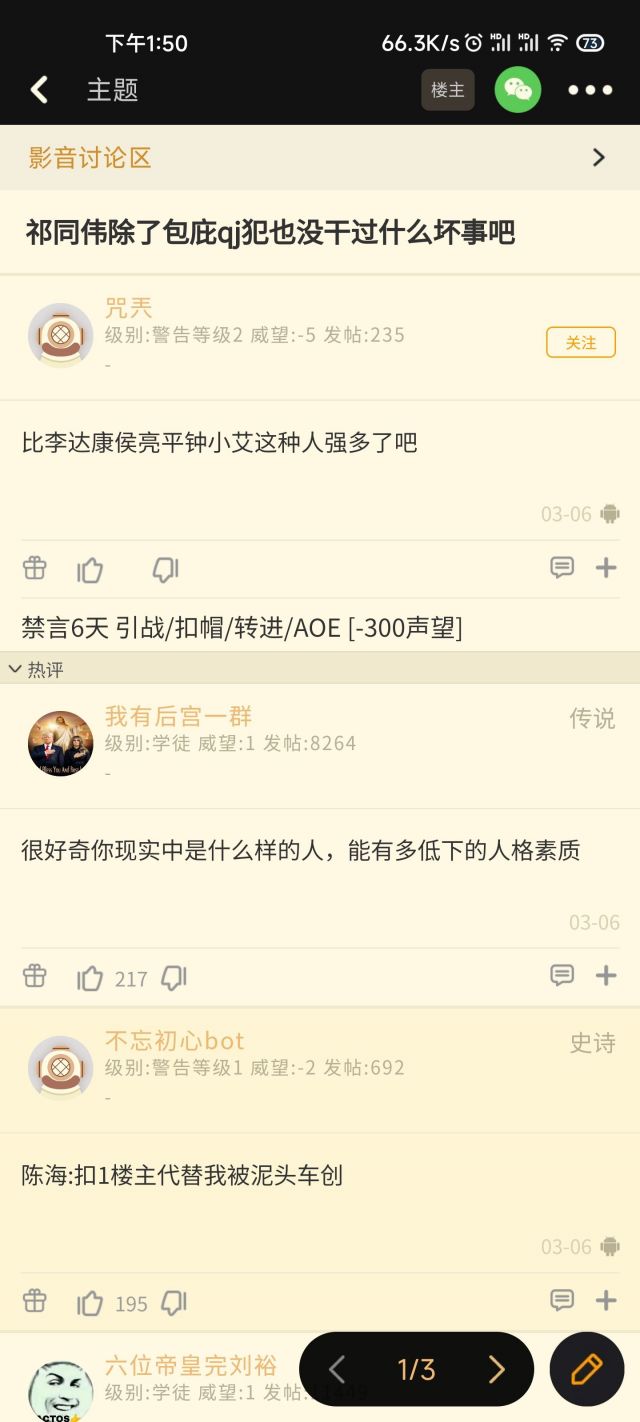Go to the next page of the thread
The height and width of the screenshot is (1422, 640).
(x=496, y=1369)
